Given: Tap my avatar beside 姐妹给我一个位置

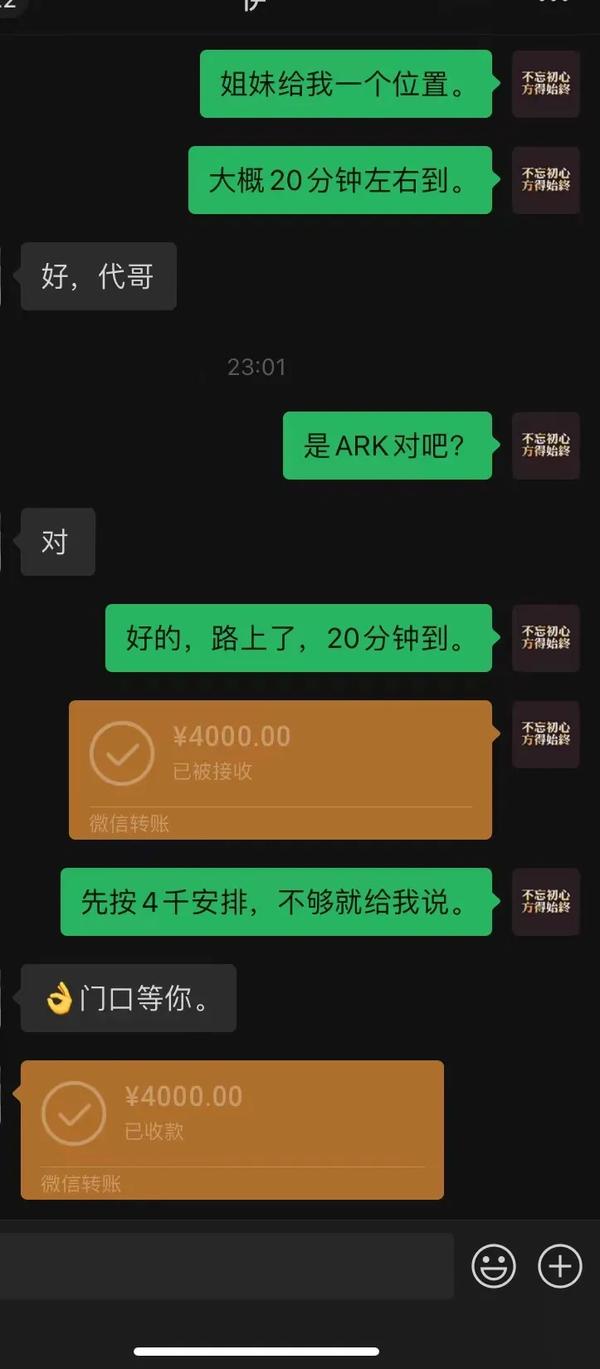Looking at the screenshot, I should [x=546, y=84].
